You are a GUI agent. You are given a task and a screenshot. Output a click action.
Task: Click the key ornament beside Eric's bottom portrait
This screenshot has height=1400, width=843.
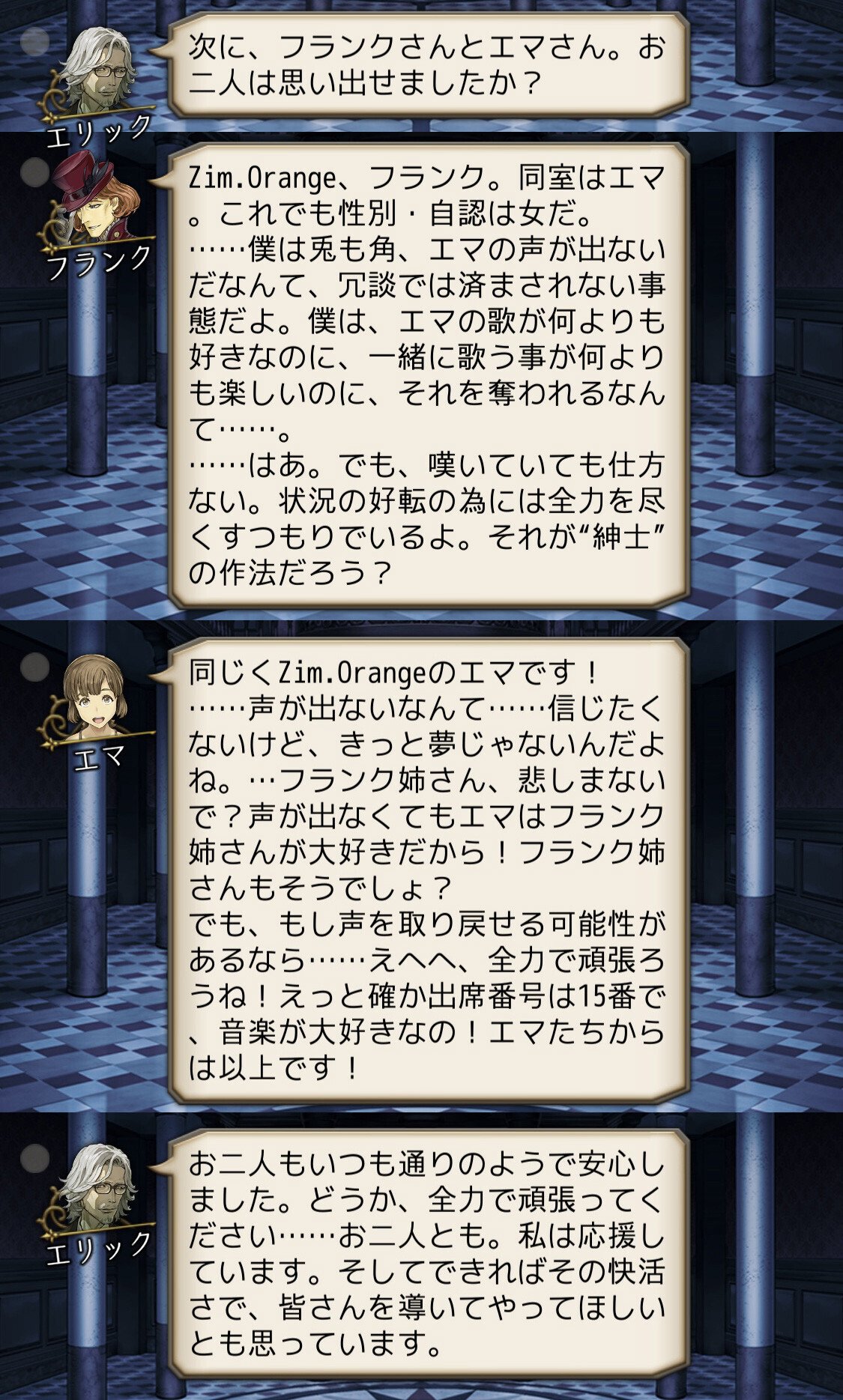[x=52, y=1221]
